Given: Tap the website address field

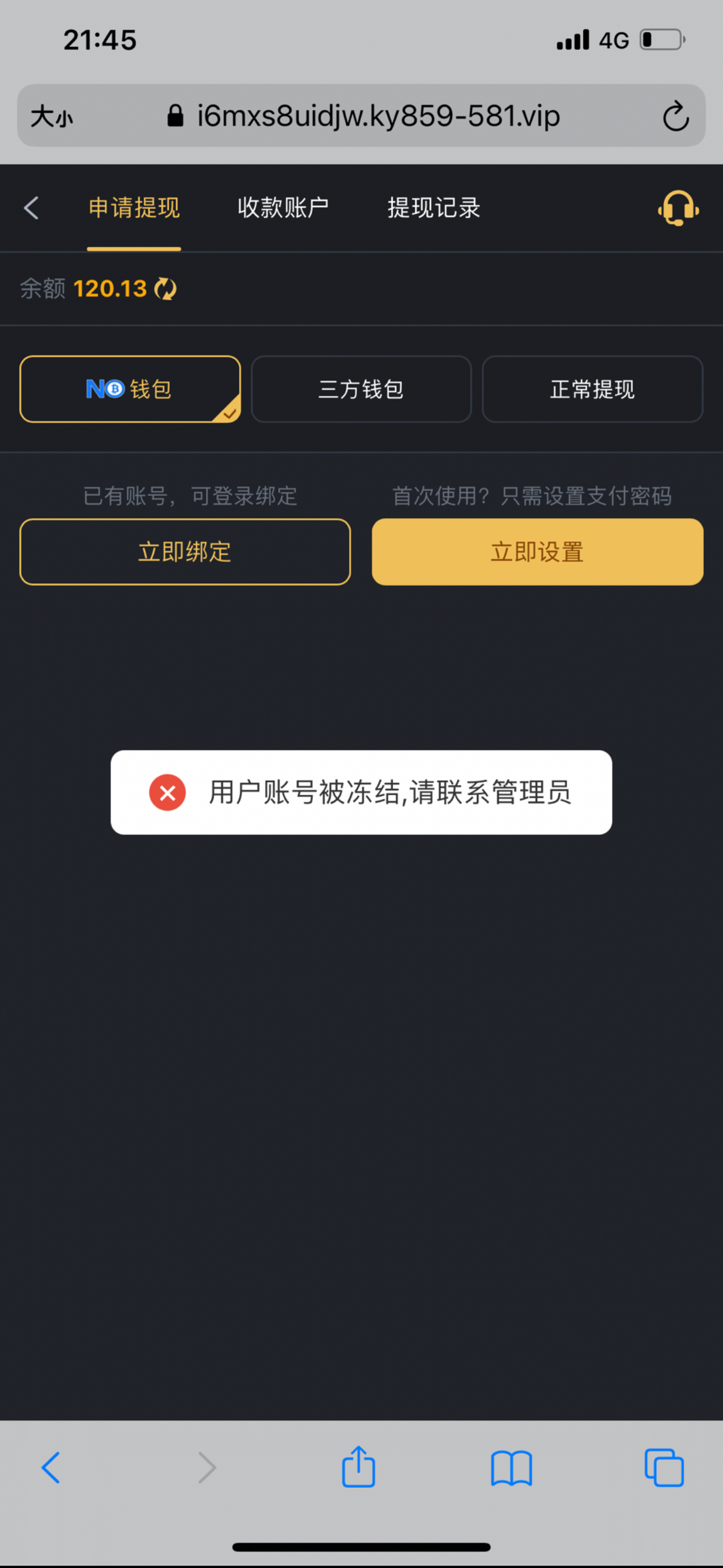Looking at the screenshot, I should pos(377,116).
